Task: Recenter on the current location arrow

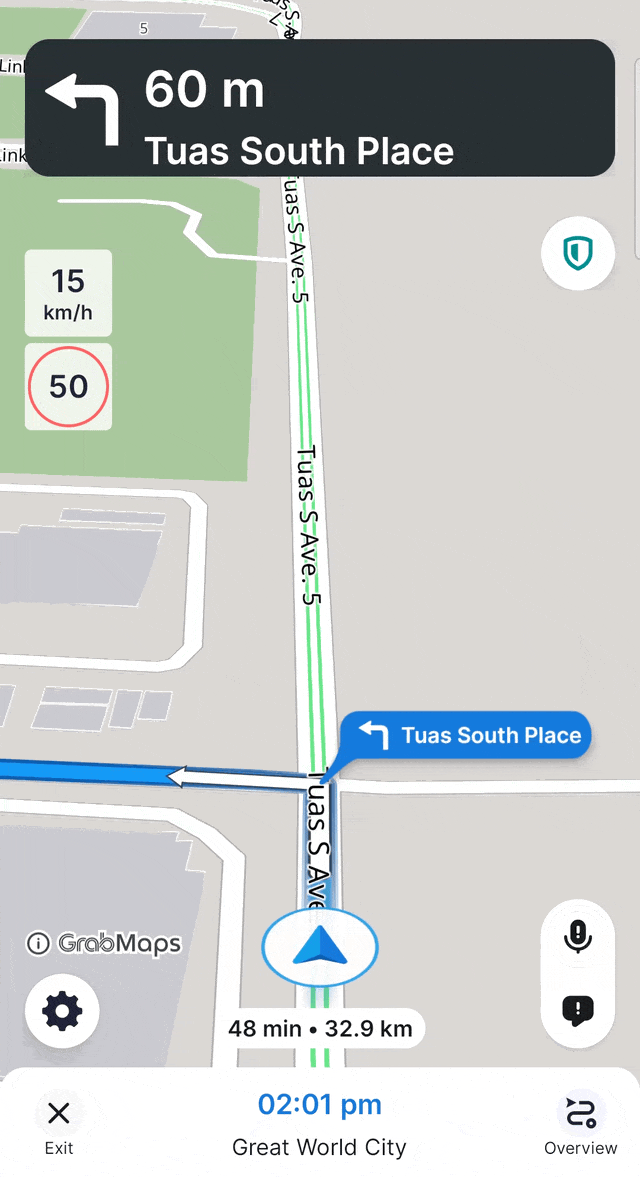Action: (320, 946)
